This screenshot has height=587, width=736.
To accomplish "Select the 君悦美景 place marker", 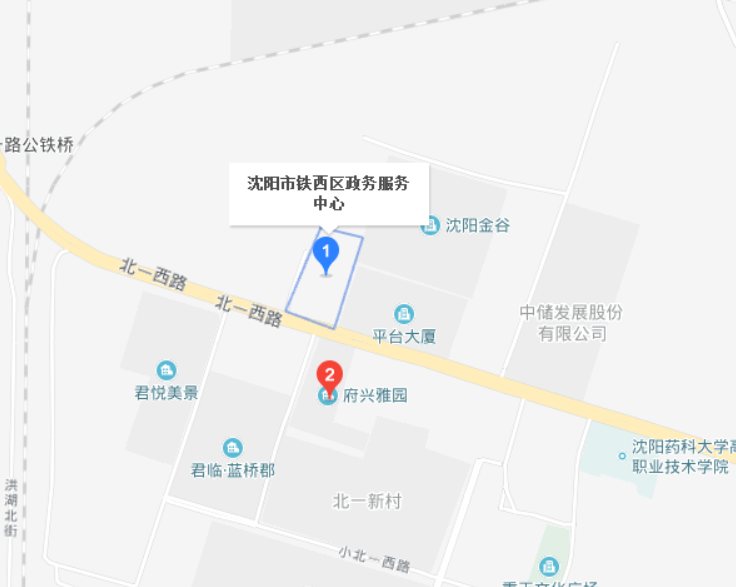I will (166, 370).
